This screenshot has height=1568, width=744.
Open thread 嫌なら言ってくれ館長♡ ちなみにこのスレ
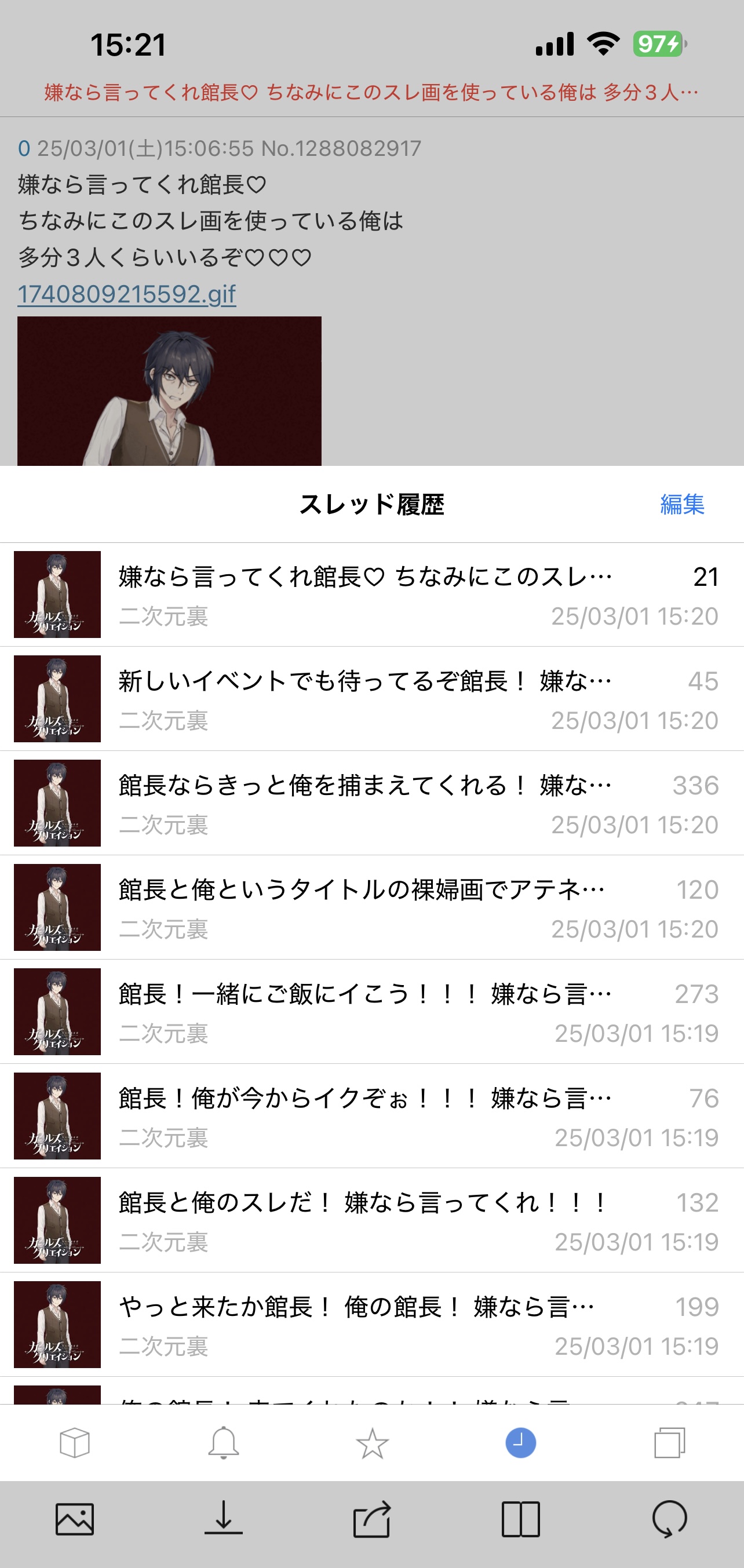pyautogui.click(x=365, y=595)
